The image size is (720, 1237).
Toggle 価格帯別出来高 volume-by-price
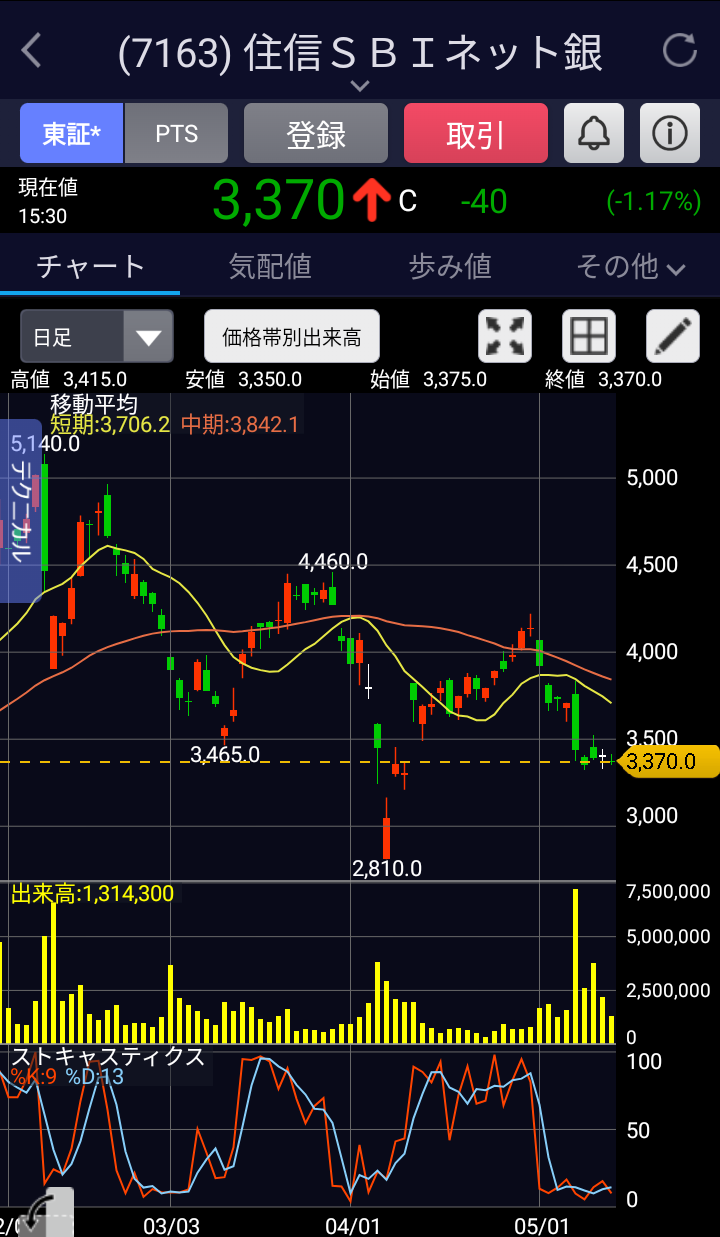[x=292, y=337]
